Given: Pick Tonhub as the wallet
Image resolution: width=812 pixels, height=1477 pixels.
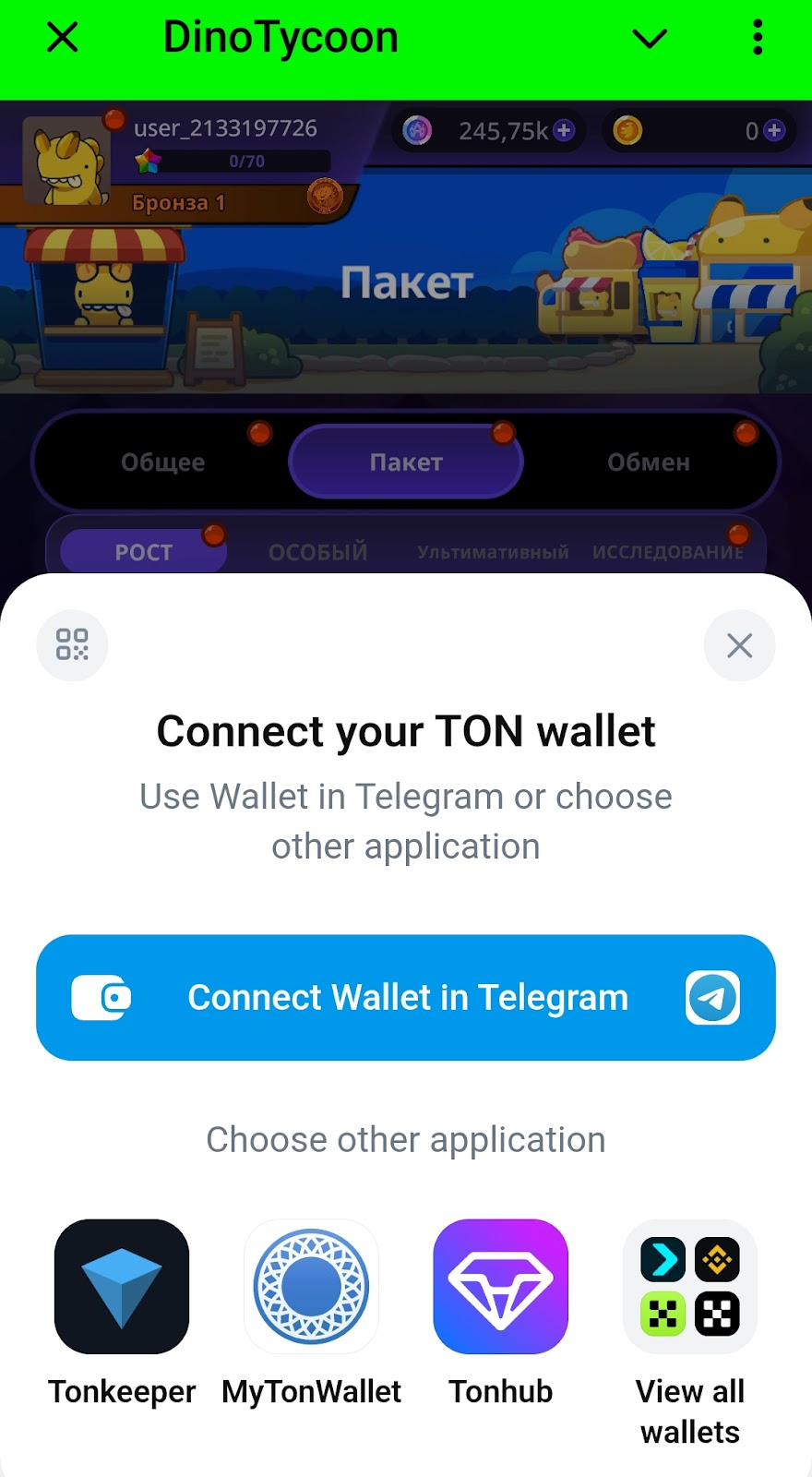Looking at the screenshot, I should pyautogui.click(x=501, y=1287).
